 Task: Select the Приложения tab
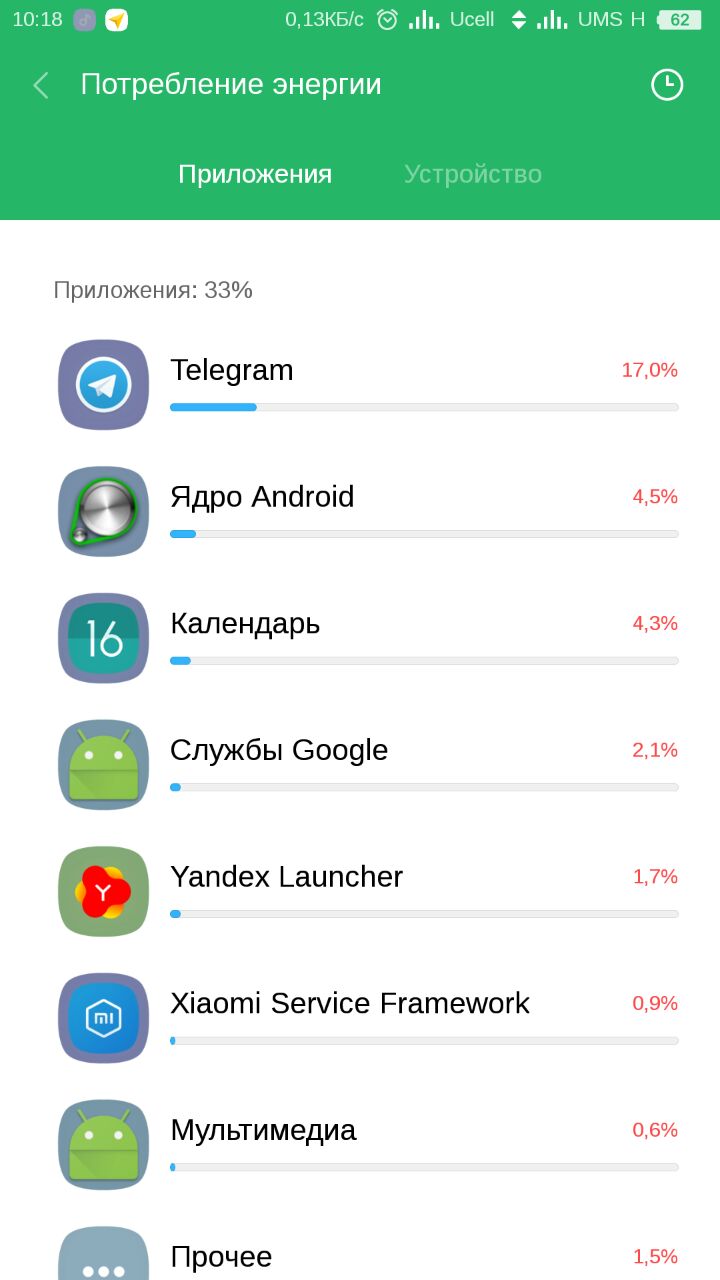pyautogui.click(x=255, y=174)
